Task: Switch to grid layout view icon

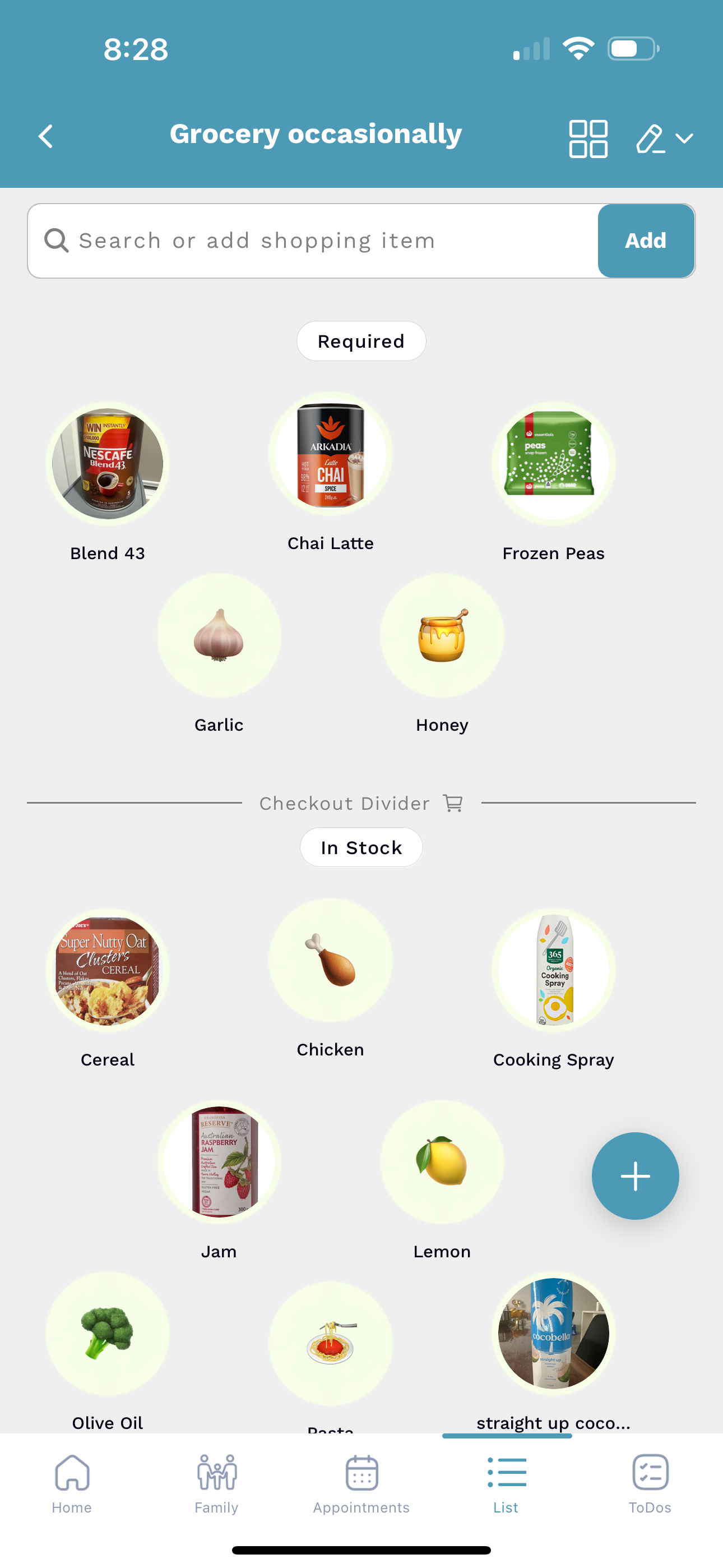Action: pos(587,138)
